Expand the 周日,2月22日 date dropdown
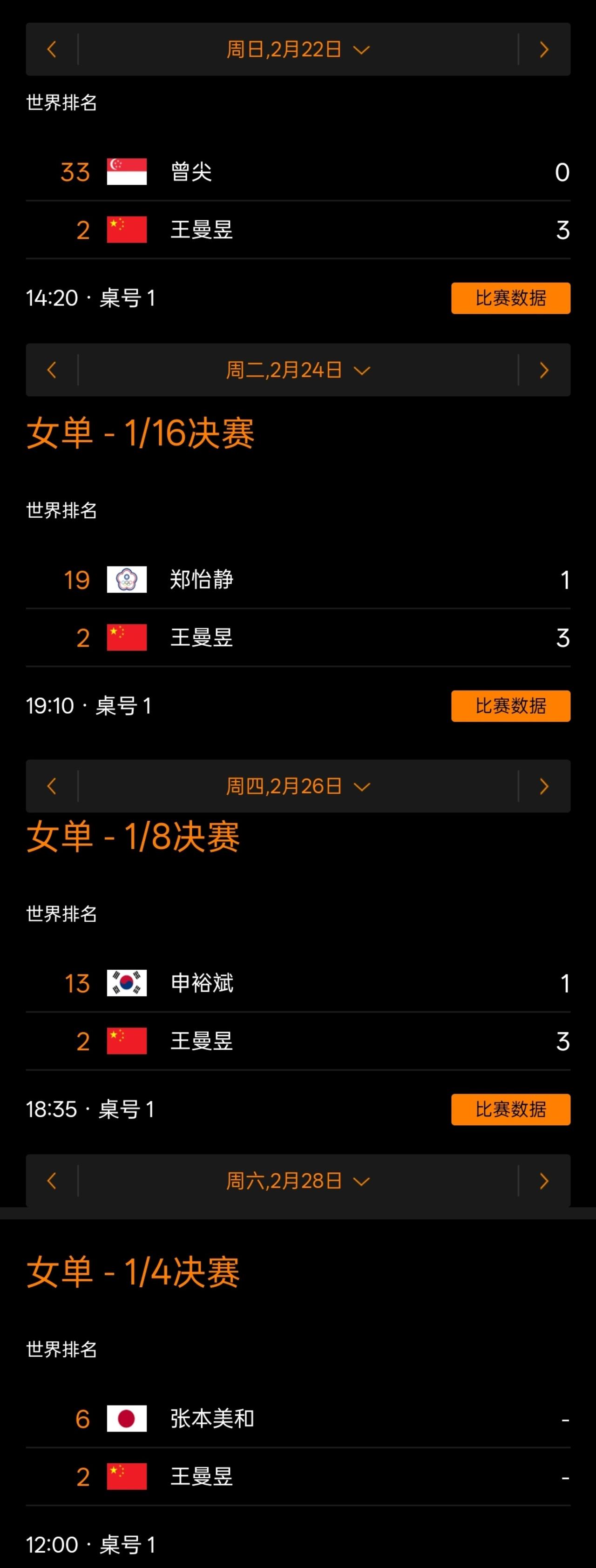 (298, 49)
